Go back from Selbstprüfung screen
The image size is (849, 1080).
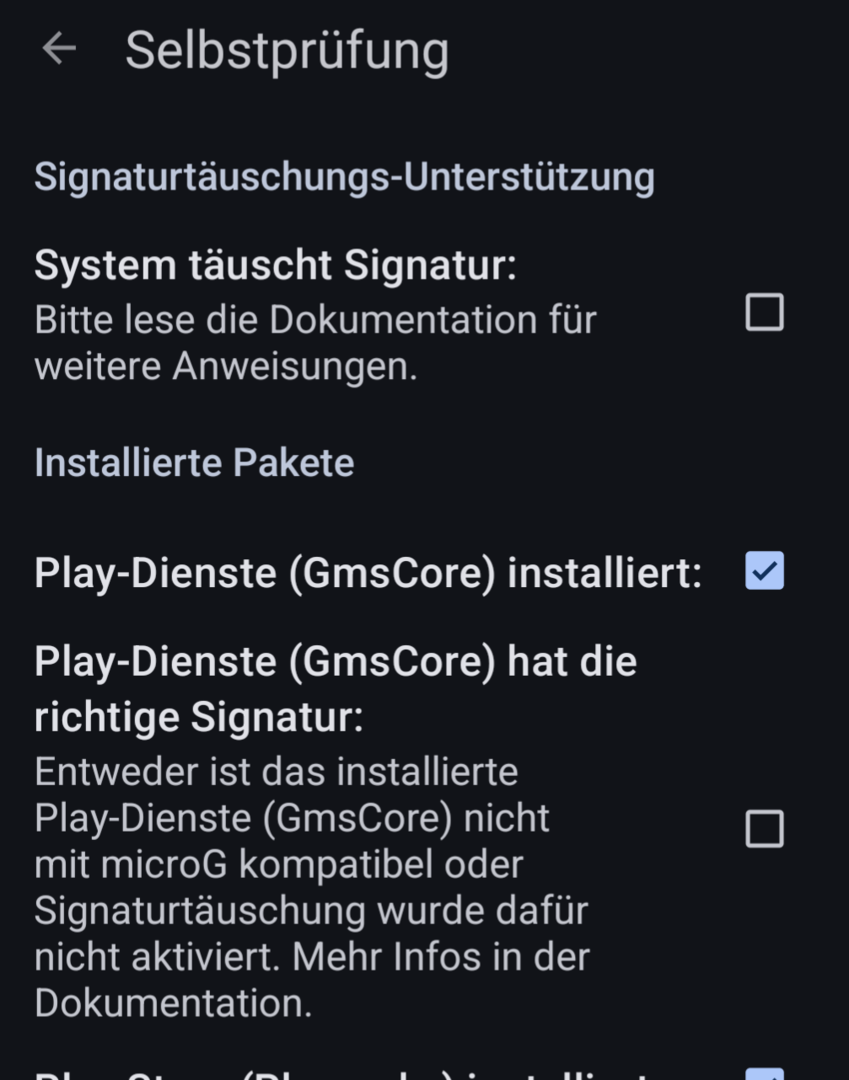(x=60, y=48)
